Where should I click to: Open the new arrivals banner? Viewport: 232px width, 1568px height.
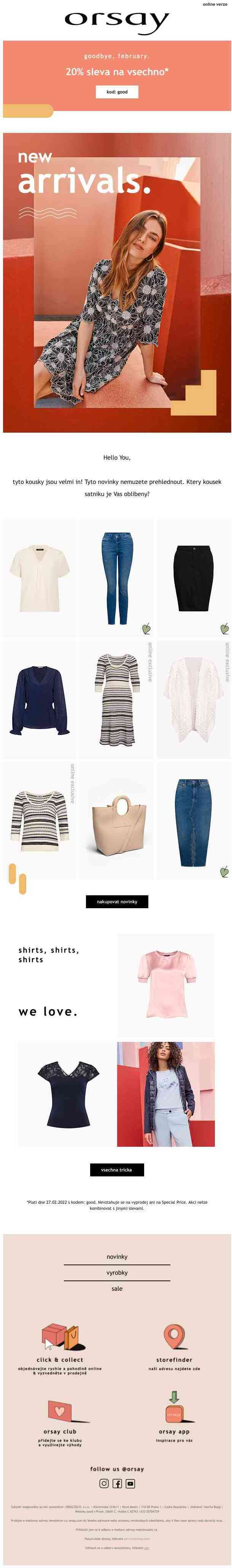(116, 283)
